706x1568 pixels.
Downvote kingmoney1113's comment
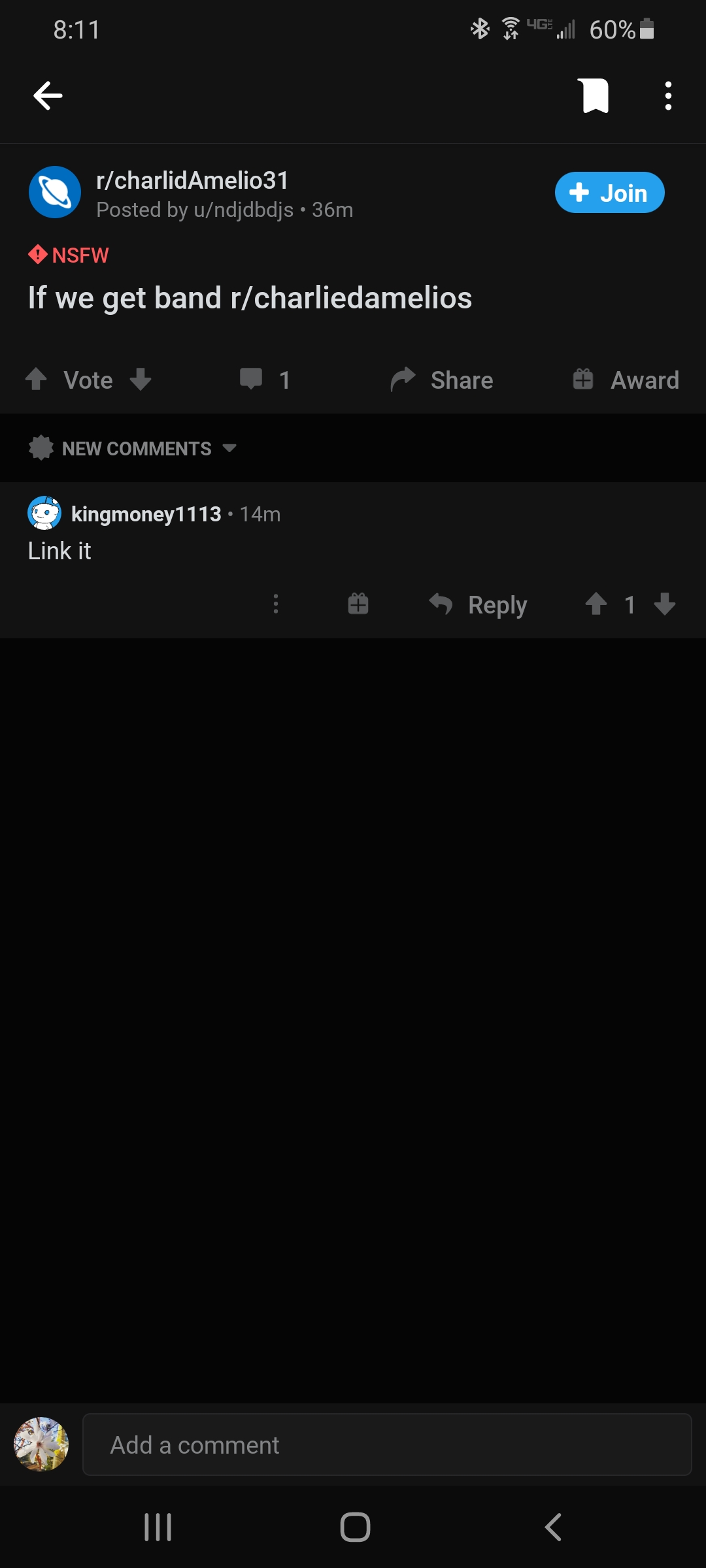pyautogui.click(x=665, y=604)
